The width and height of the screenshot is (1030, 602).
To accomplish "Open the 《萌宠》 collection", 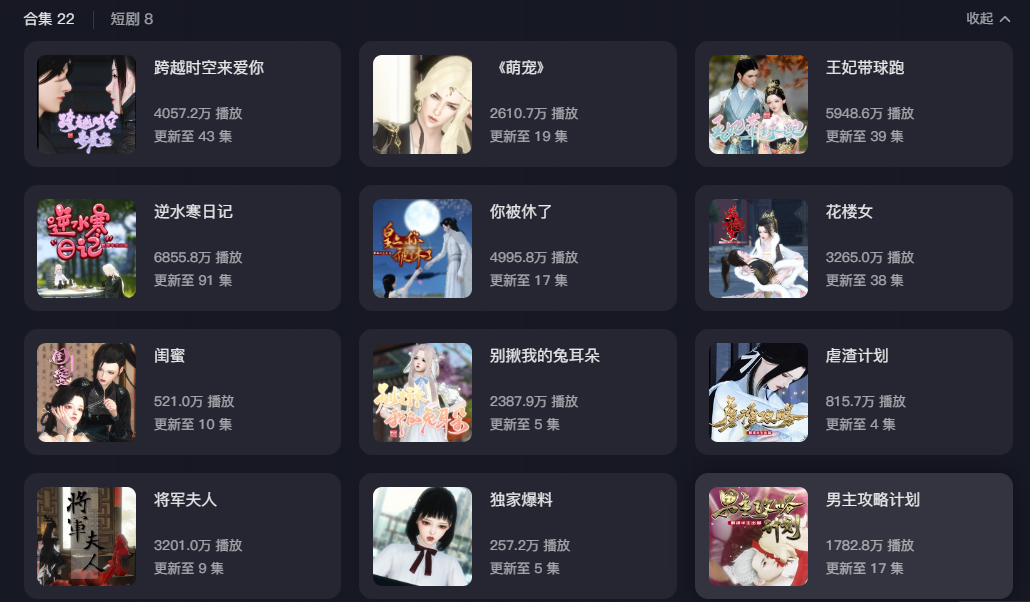I will tap(518, 104).
